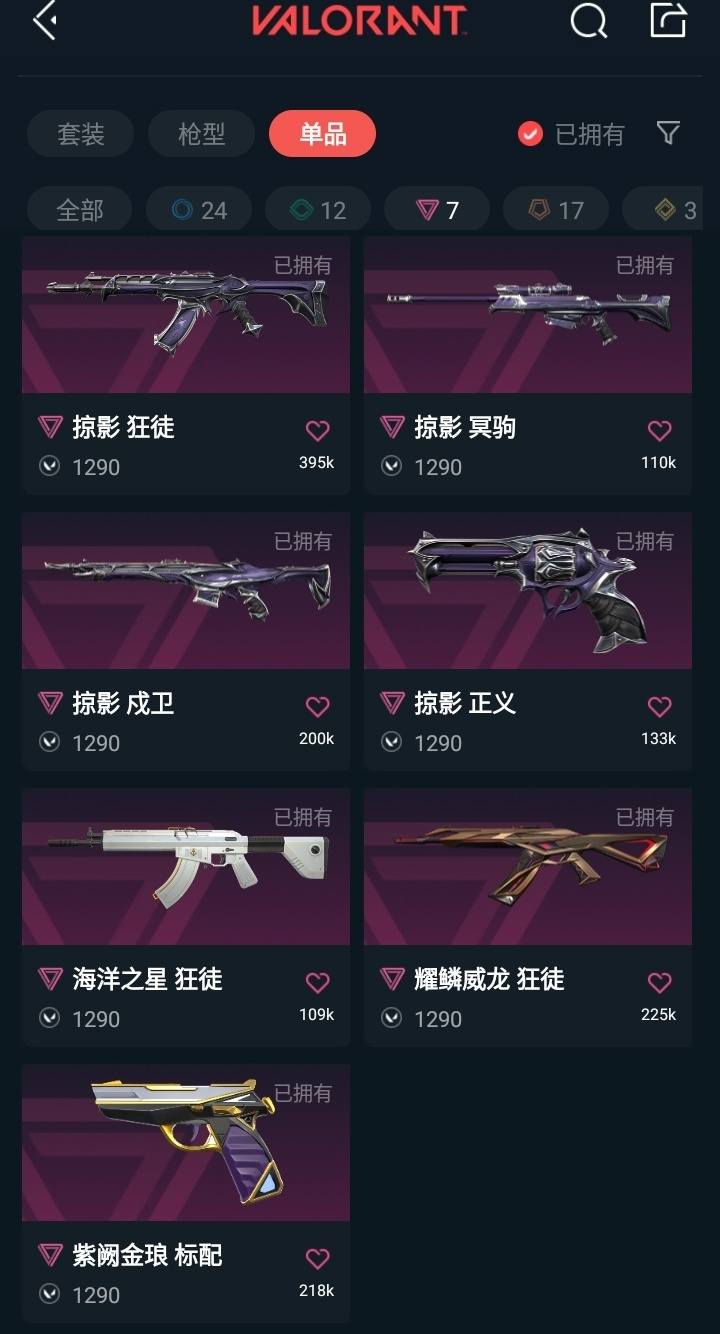Select the blue rarity tier filter showing 24
Viewport: 720px width, 1334px height.
coord(199,209)
